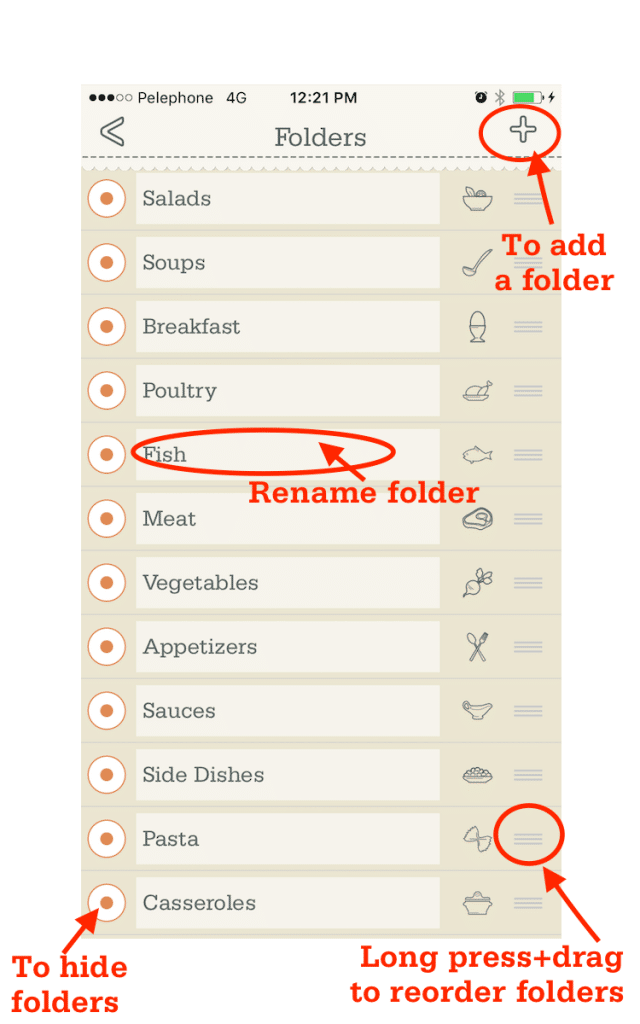The height and width of the screenshot is (1024, 640).
Task: Edit the Meat folder name
Action: tap(288, 519)
